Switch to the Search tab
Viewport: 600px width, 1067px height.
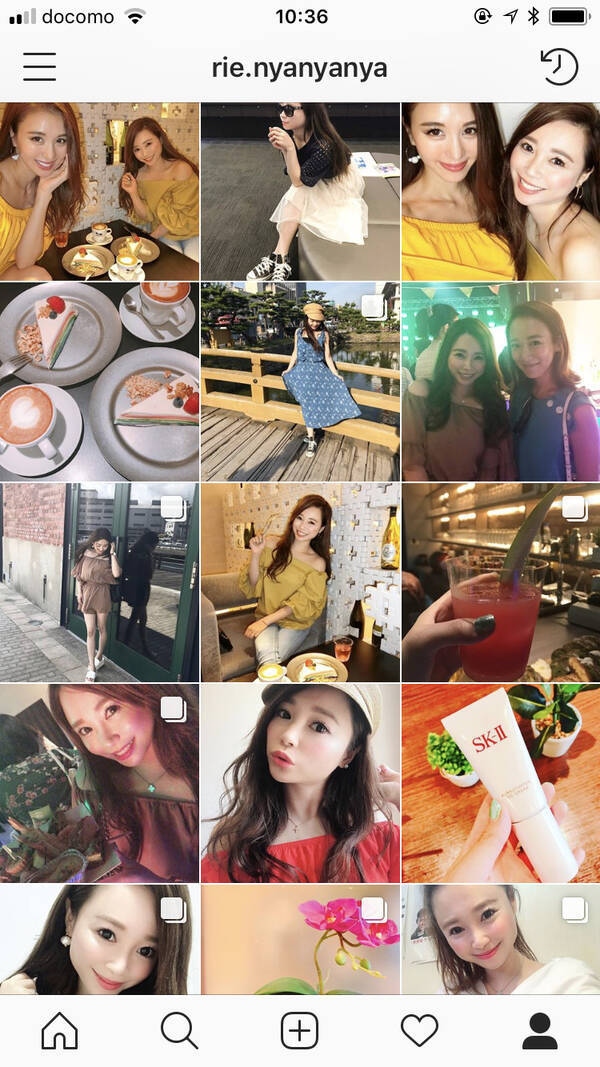coord(179,1030)
